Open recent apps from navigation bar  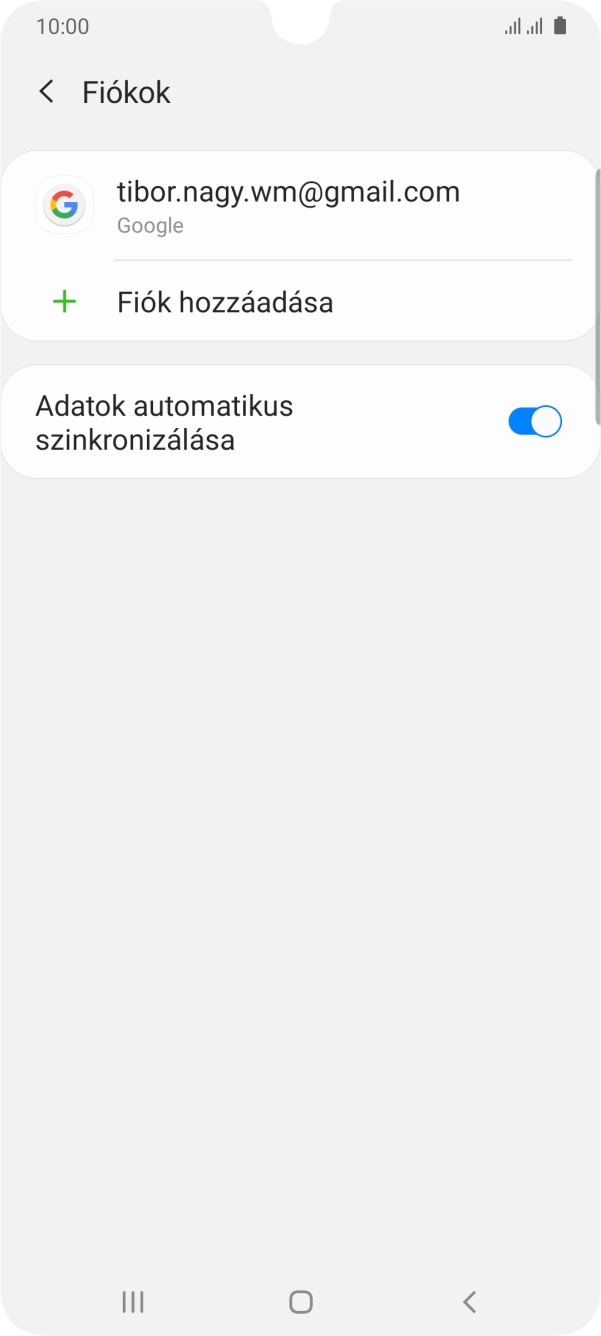132,1301
